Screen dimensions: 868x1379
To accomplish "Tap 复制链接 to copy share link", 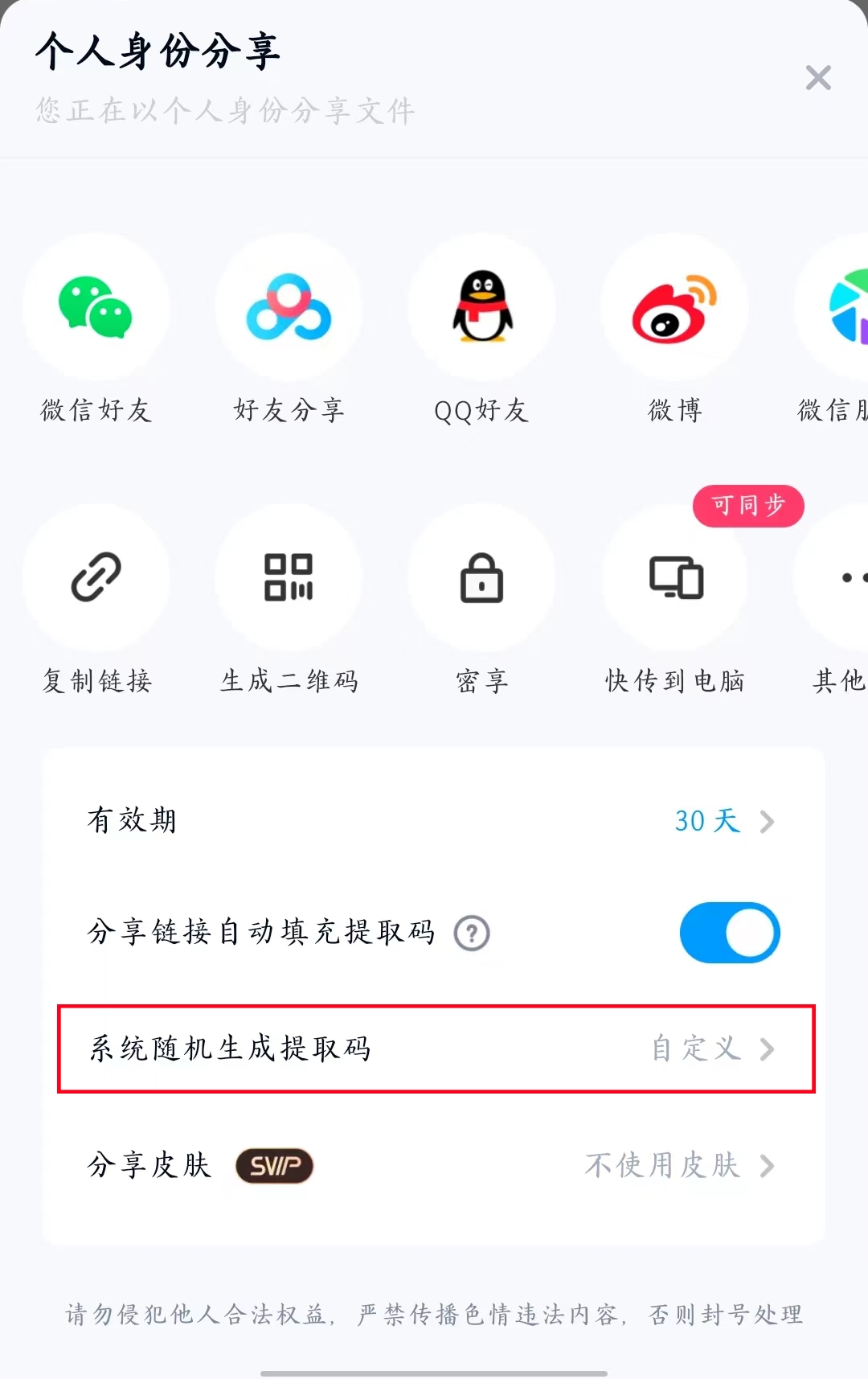I will pos(96,577).
